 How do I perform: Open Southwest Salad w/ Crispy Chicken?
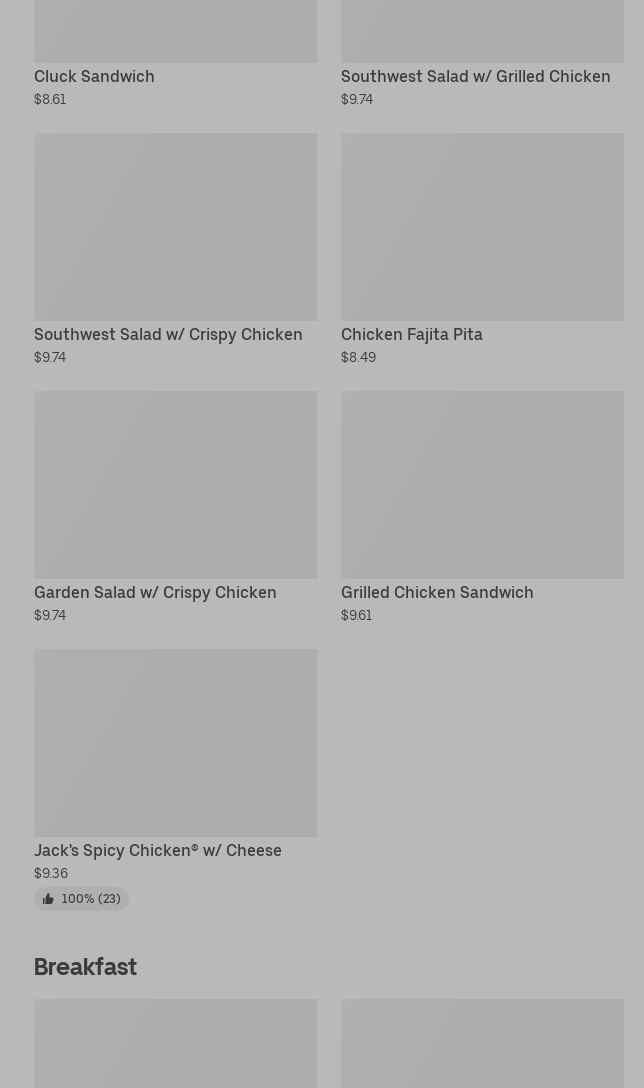click(176, 249)
